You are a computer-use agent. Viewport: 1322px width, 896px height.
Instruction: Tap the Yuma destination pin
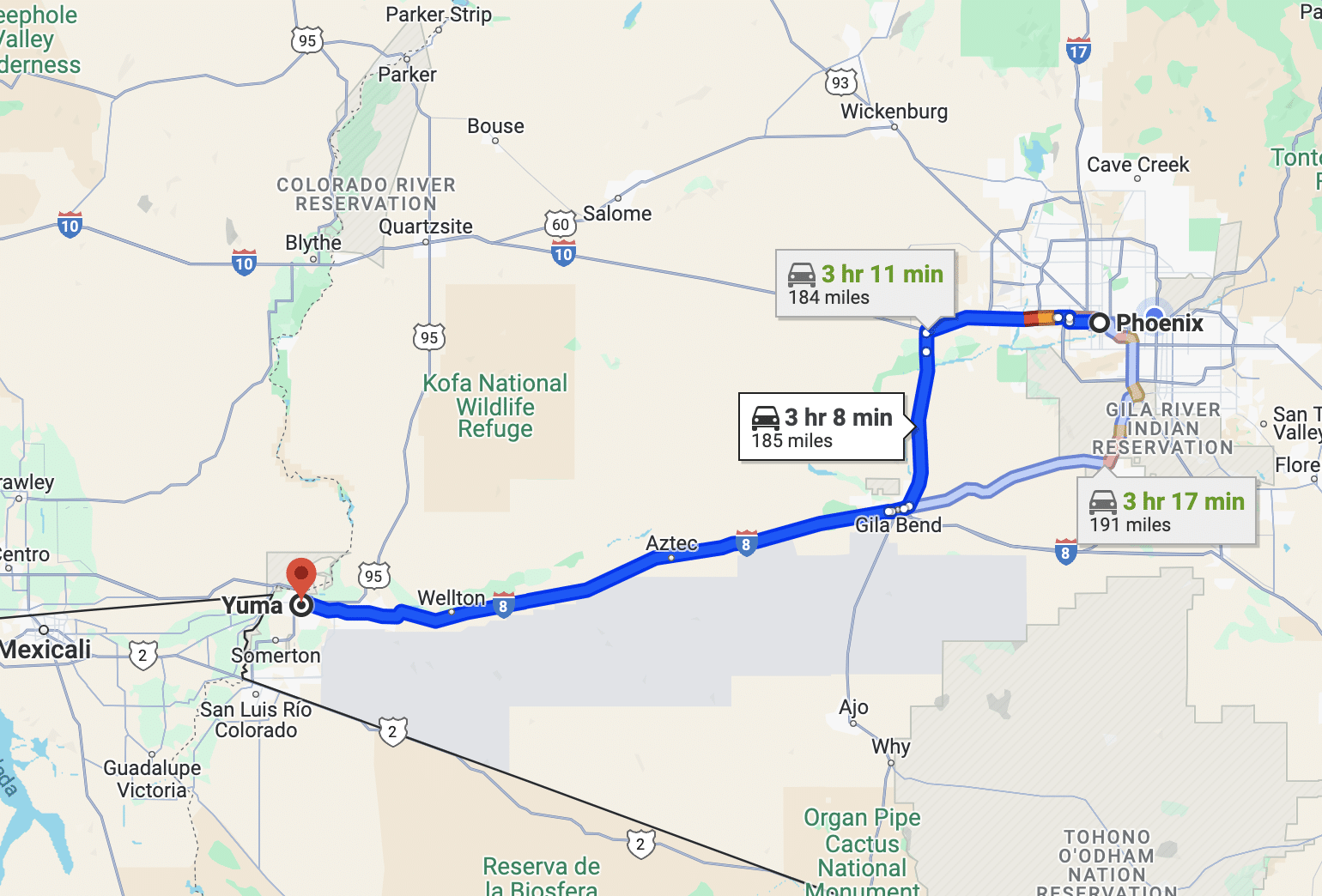coord(301,578)
